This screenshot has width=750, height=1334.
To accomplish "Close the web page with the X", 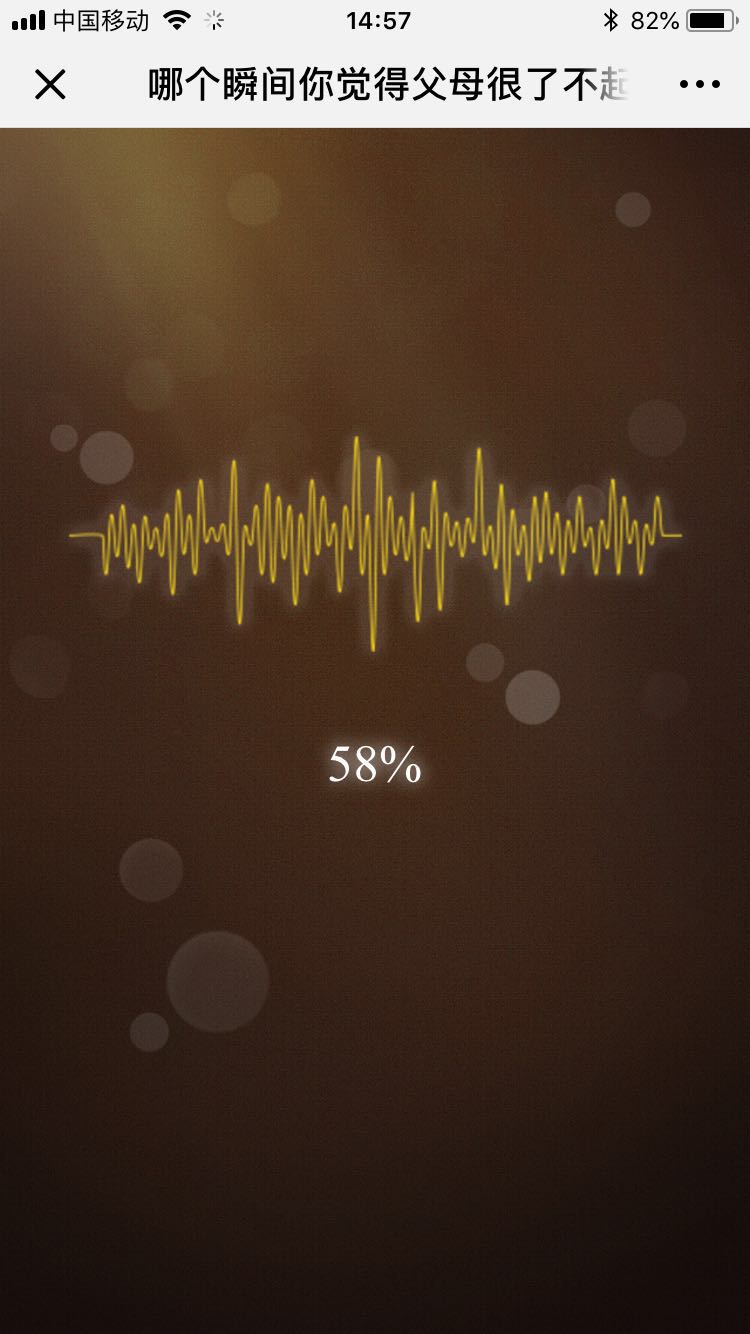I will point(50,85).
